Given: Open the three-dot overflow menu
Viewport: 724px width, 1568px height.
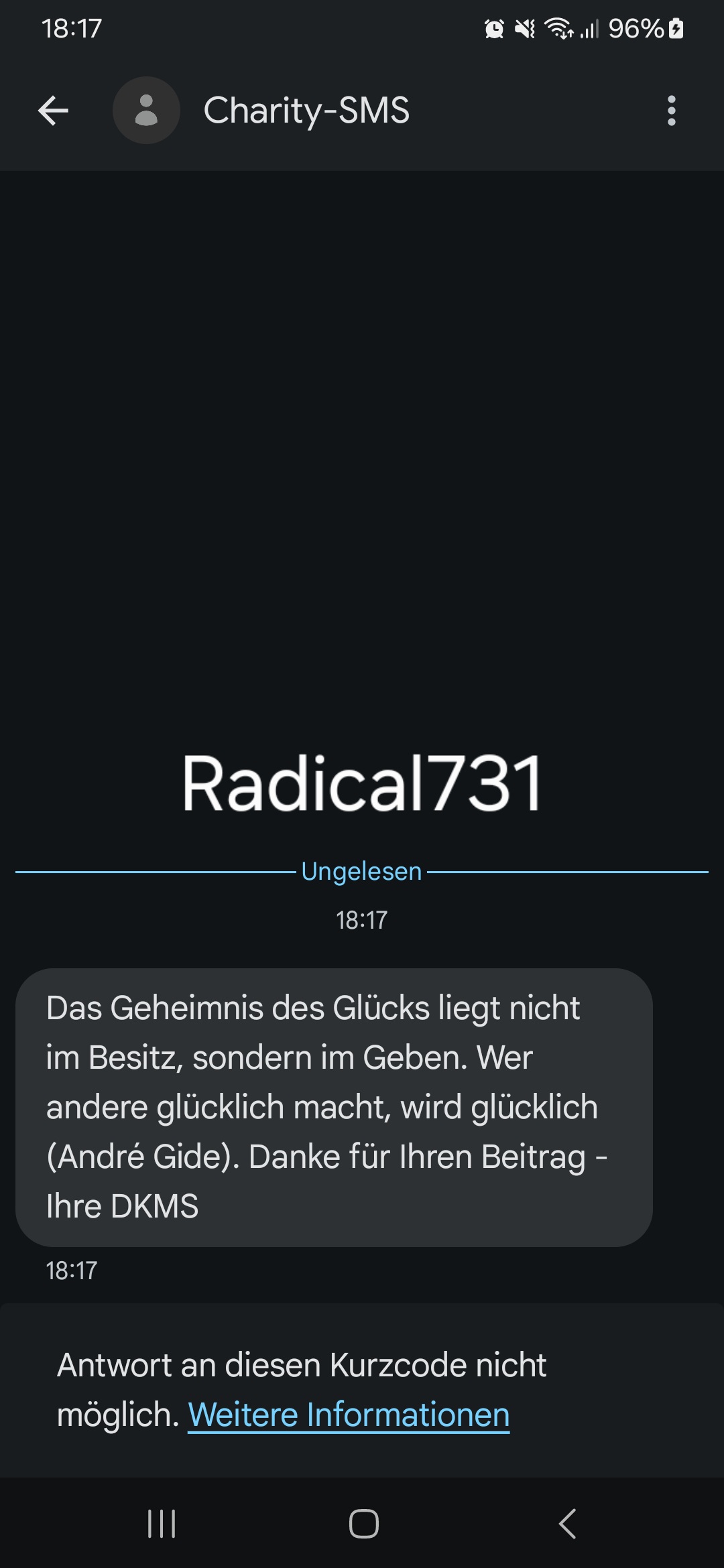Looking at the screenshot, I should click(x=671, y=111).
